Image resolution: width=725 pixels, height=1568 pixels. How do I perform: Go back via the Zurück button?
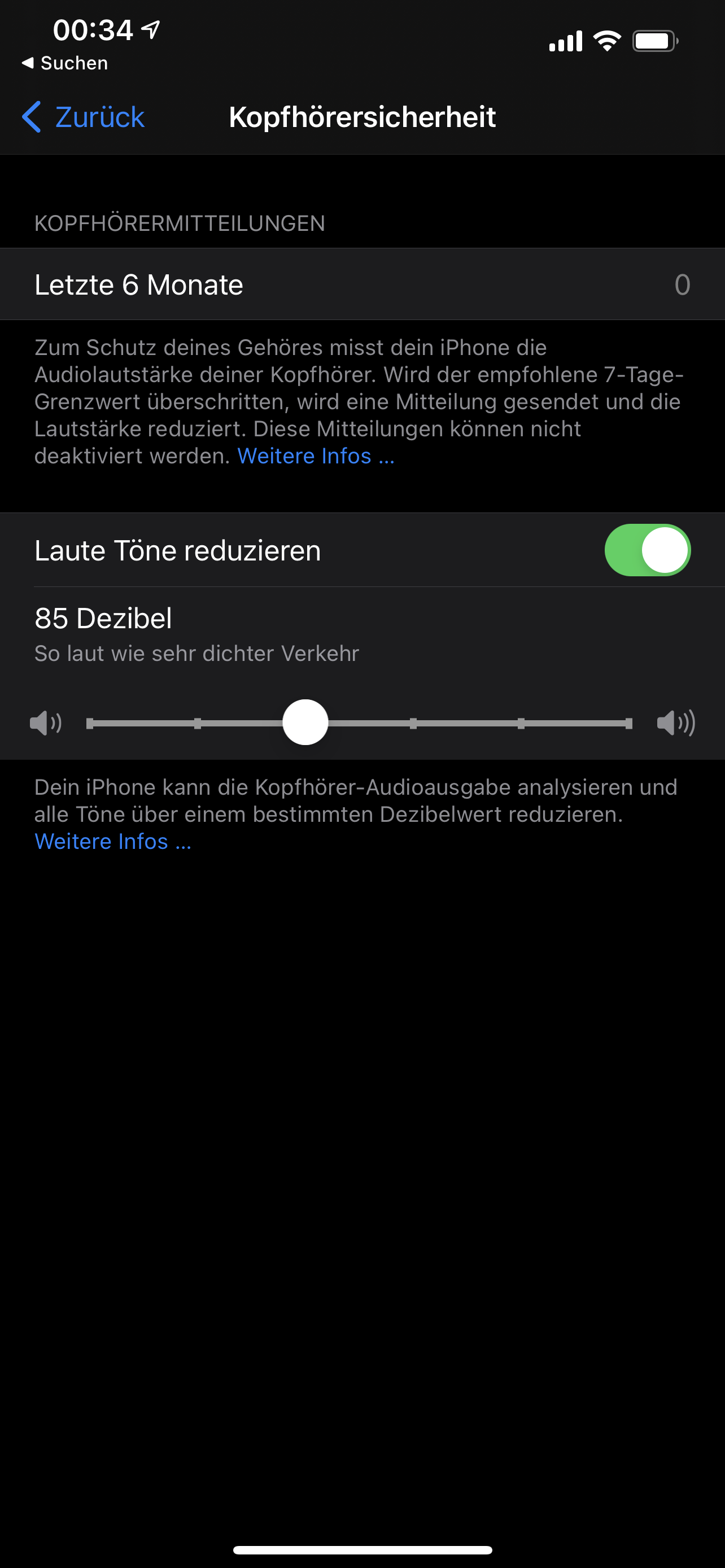84,117
